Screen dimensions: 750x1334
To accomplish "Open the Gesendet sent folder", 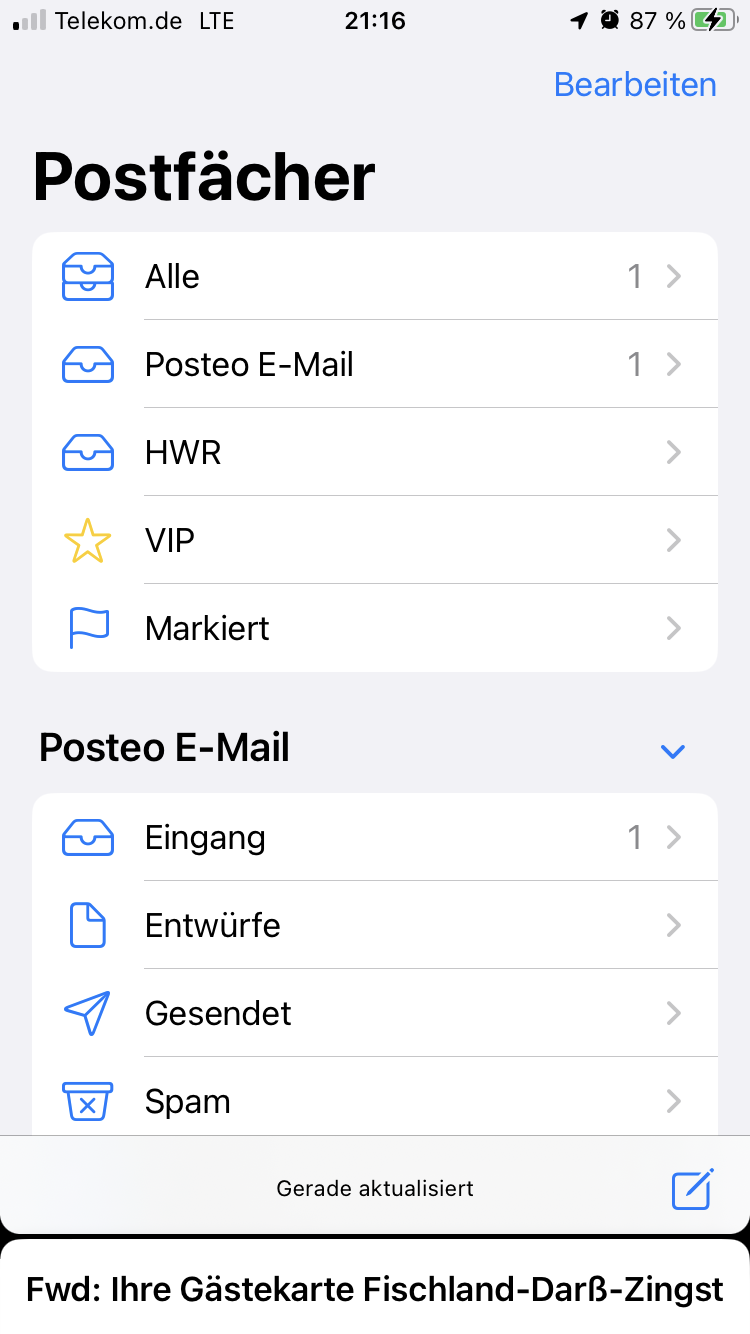I will coord(374,1014).
